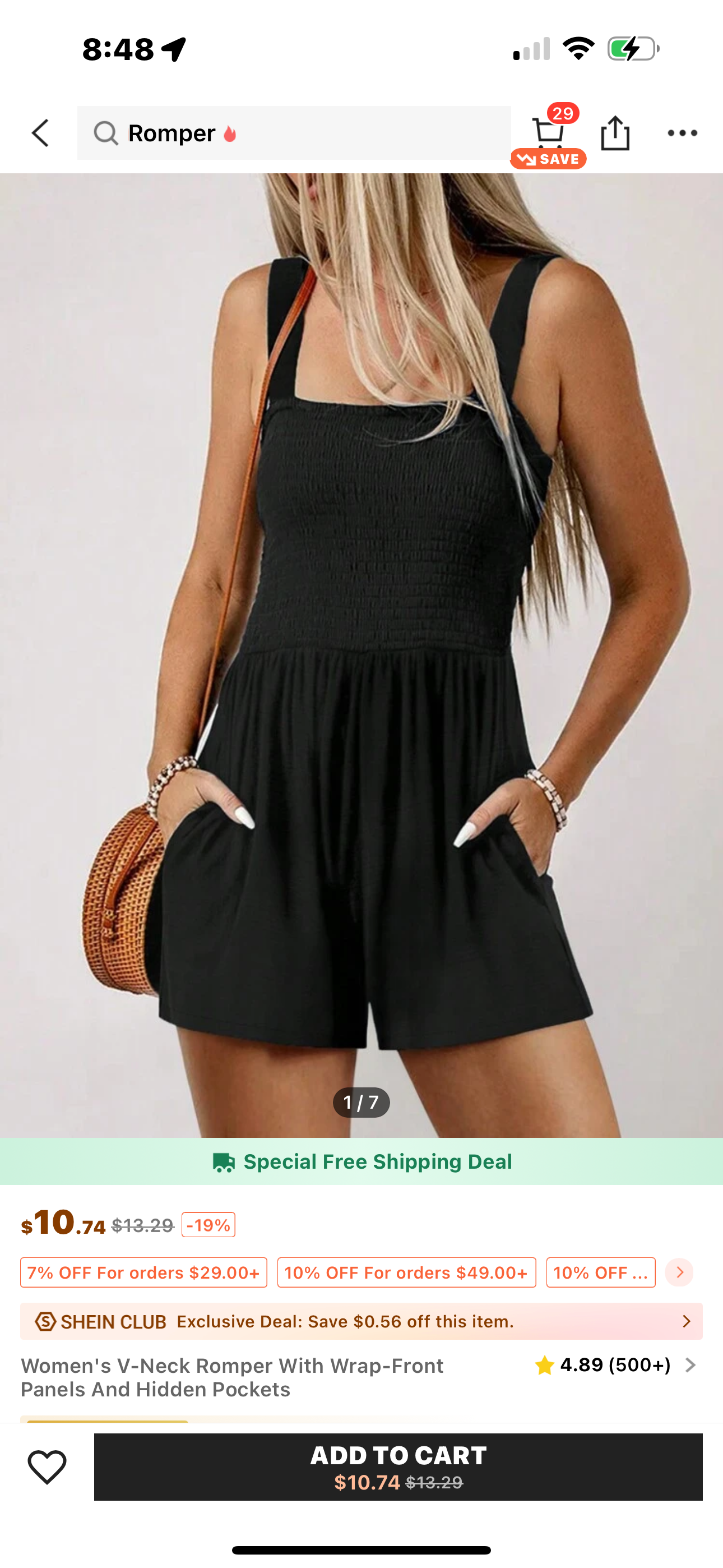Select the 10% OFF orders $49.00+ coupon
Screen dimensions: 723x1568
(x=406, y=1272)
